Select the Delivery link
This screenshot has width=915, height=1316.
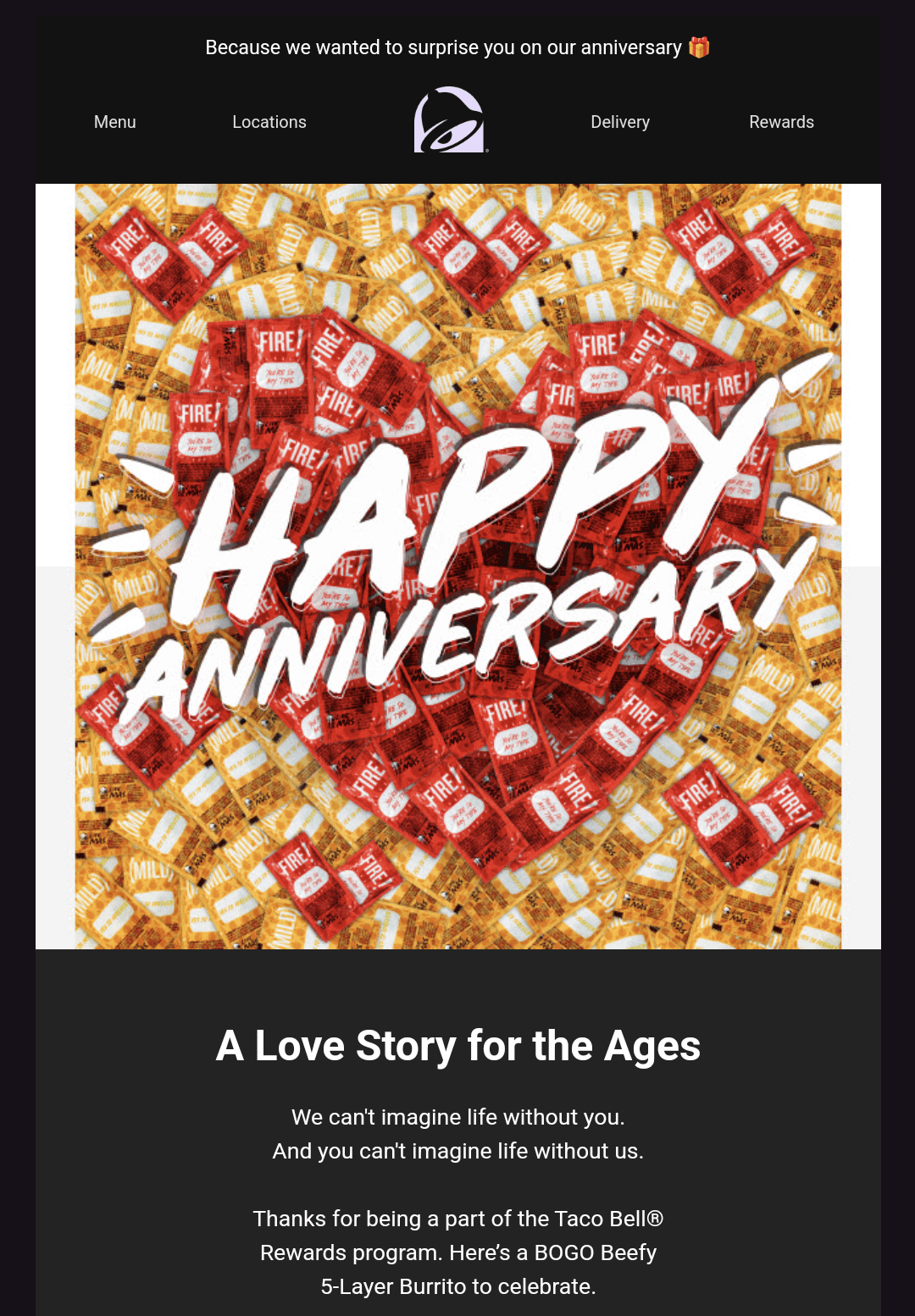point(620,122)
